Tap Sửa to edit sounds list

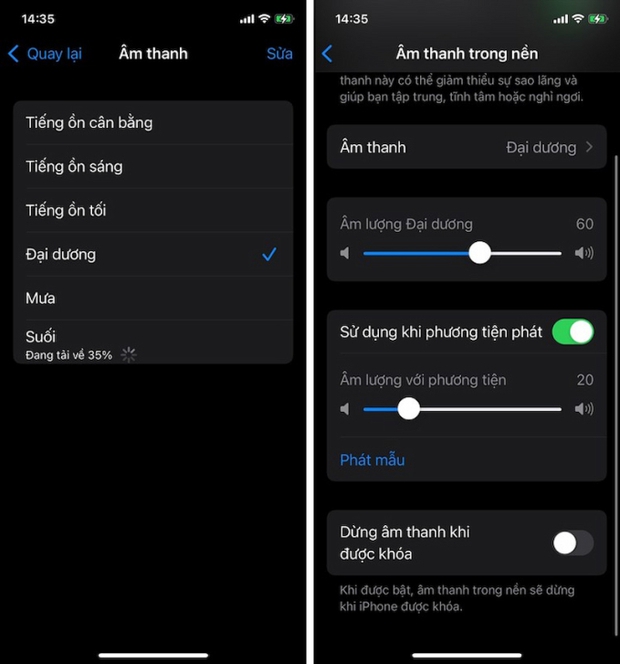click(279, 54)
